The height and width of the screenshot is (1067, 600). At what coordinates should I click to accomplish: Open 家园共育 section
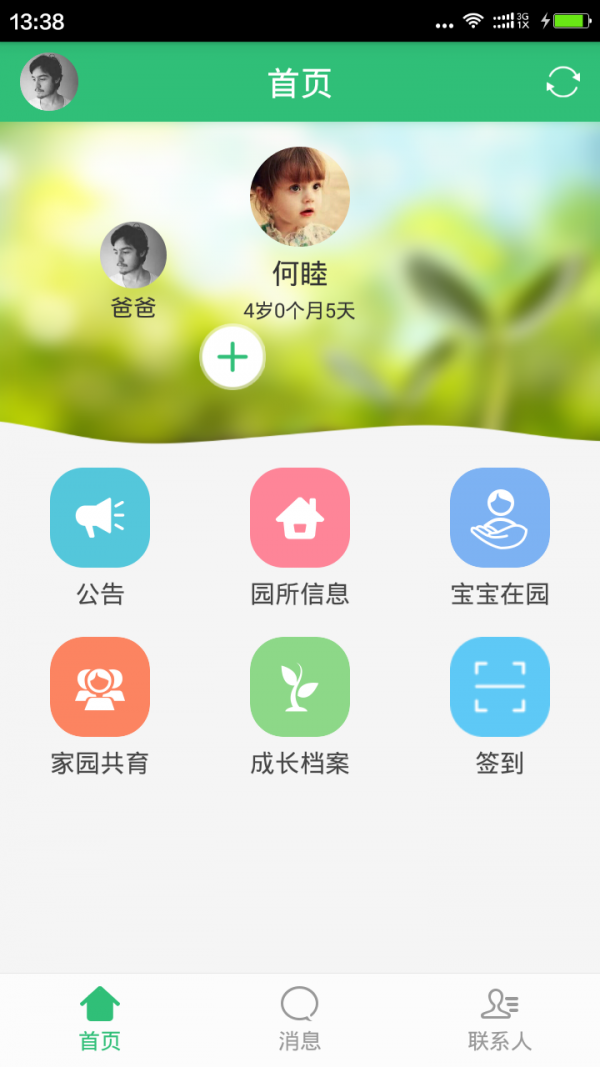100,687
